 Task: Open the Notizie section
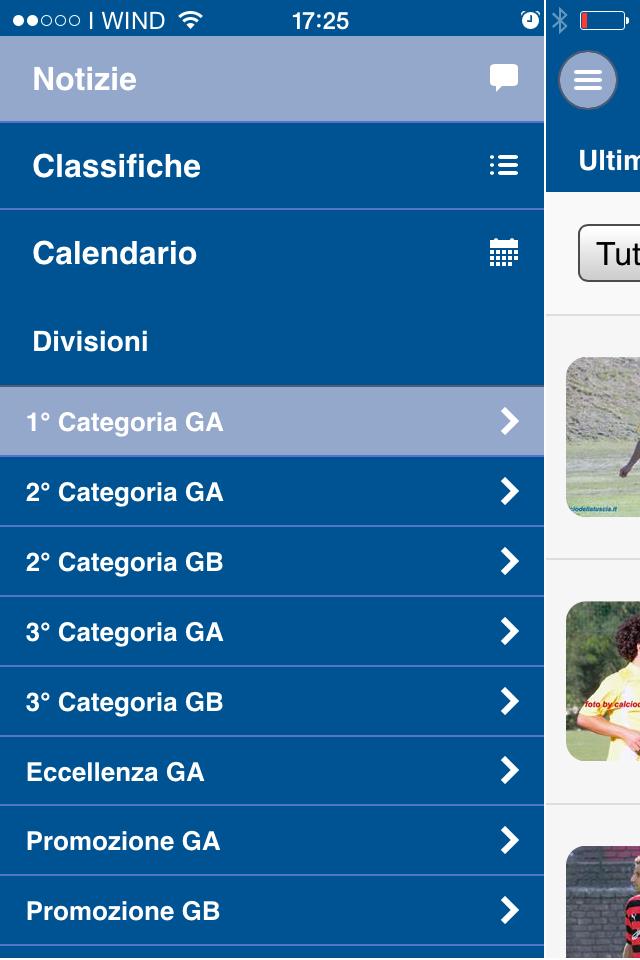pos(272,79)
